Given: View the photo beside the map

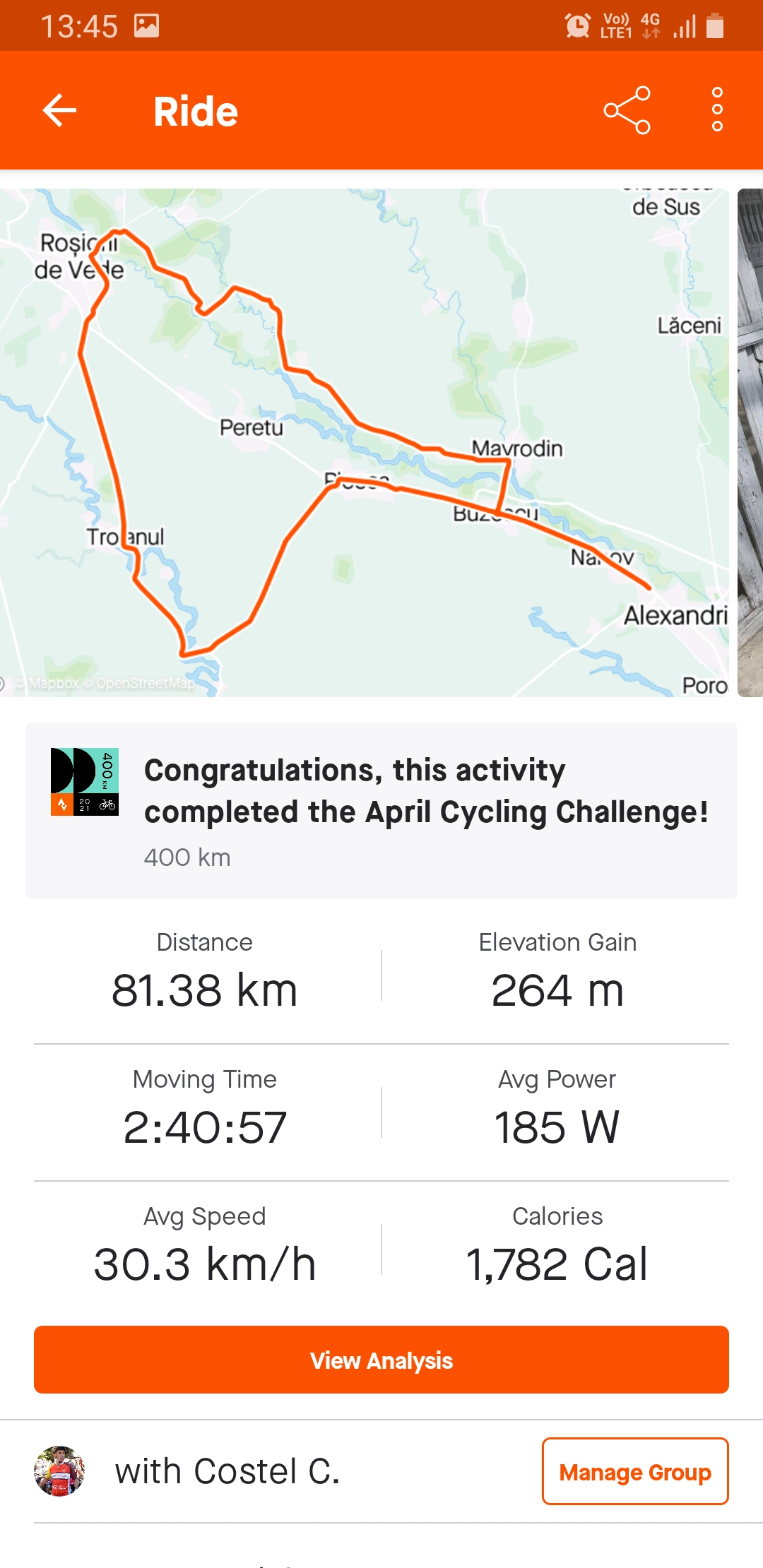Looking at the screenshot, I should 750,442.
